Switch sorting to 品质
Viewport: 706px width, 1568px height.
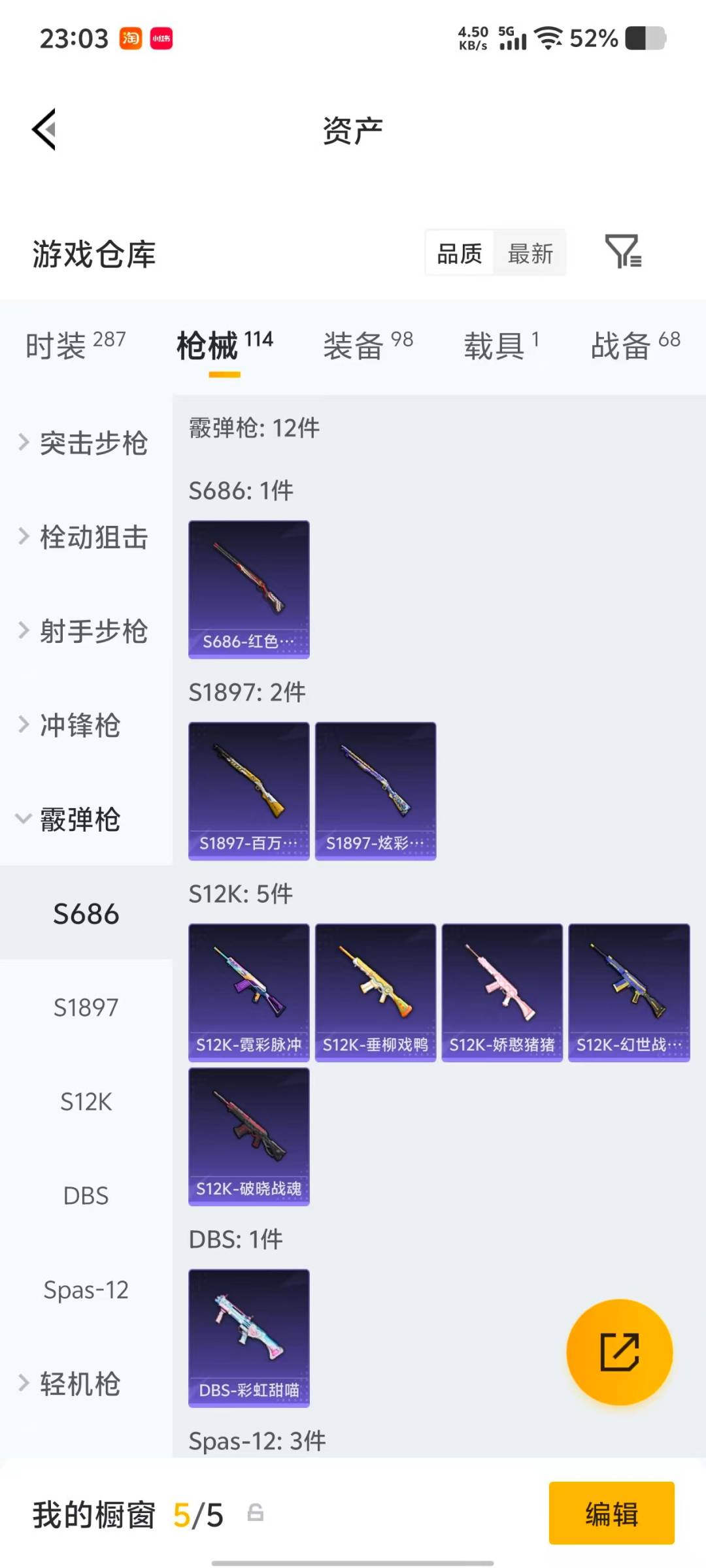[460, 253]
